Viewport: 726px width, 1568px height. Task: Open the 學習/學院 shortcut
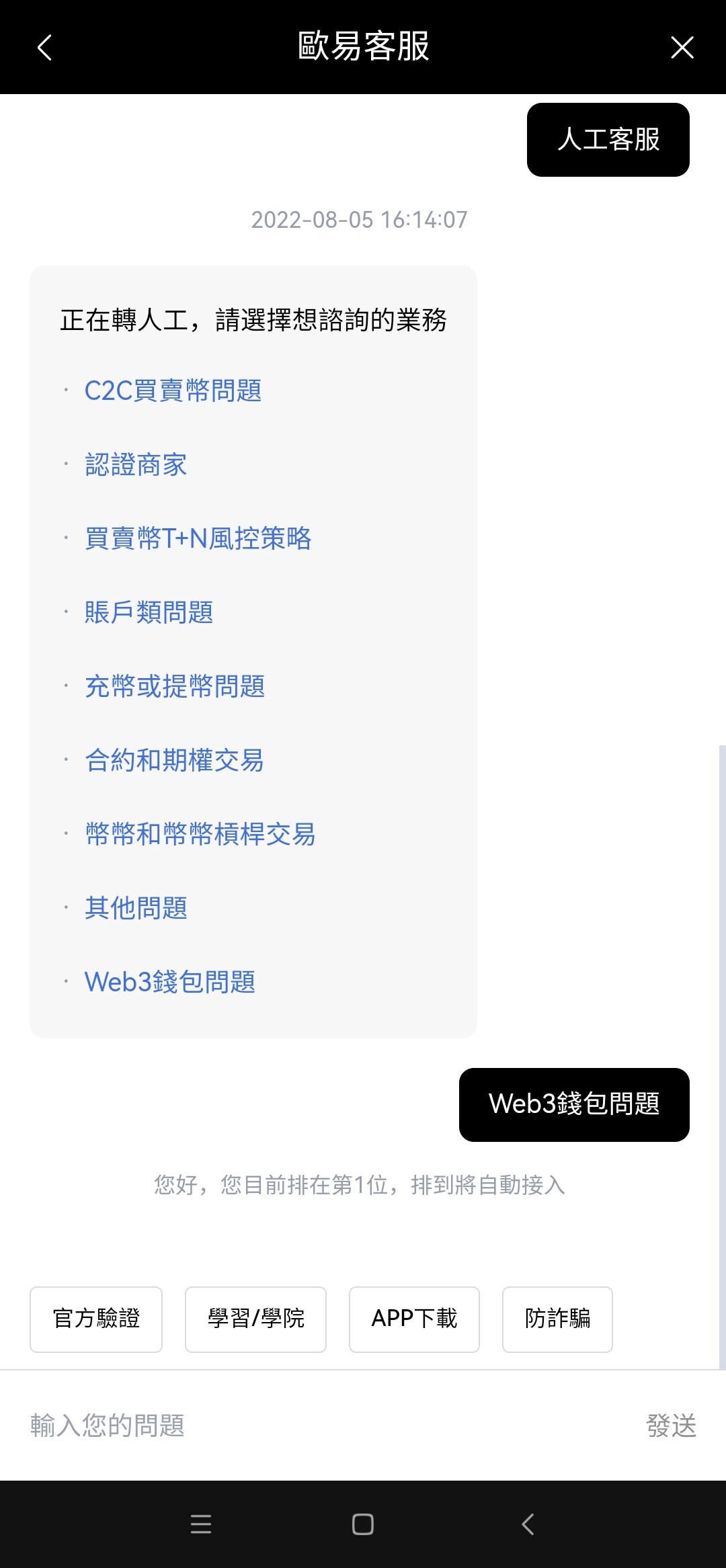pos(255,1319)
